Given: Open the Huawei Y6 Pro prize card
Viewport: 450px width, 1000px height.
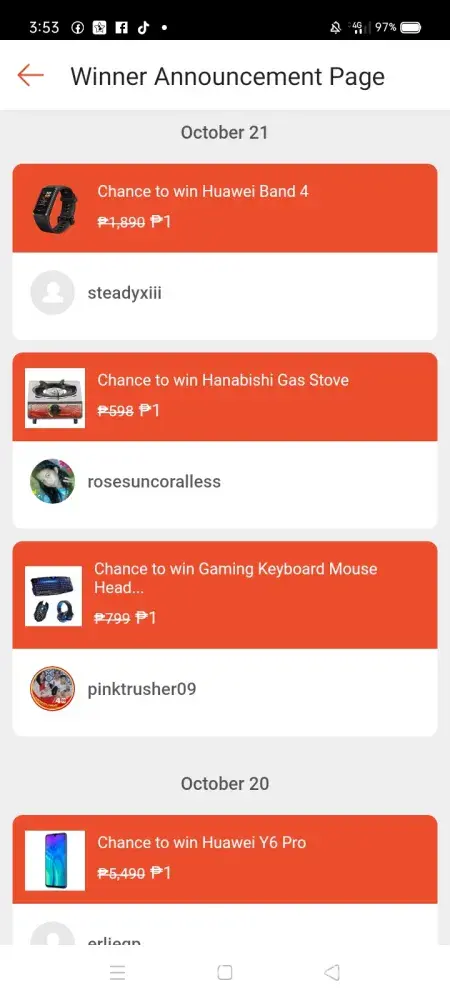Looking at the screenshot, I should pos(225,859).
